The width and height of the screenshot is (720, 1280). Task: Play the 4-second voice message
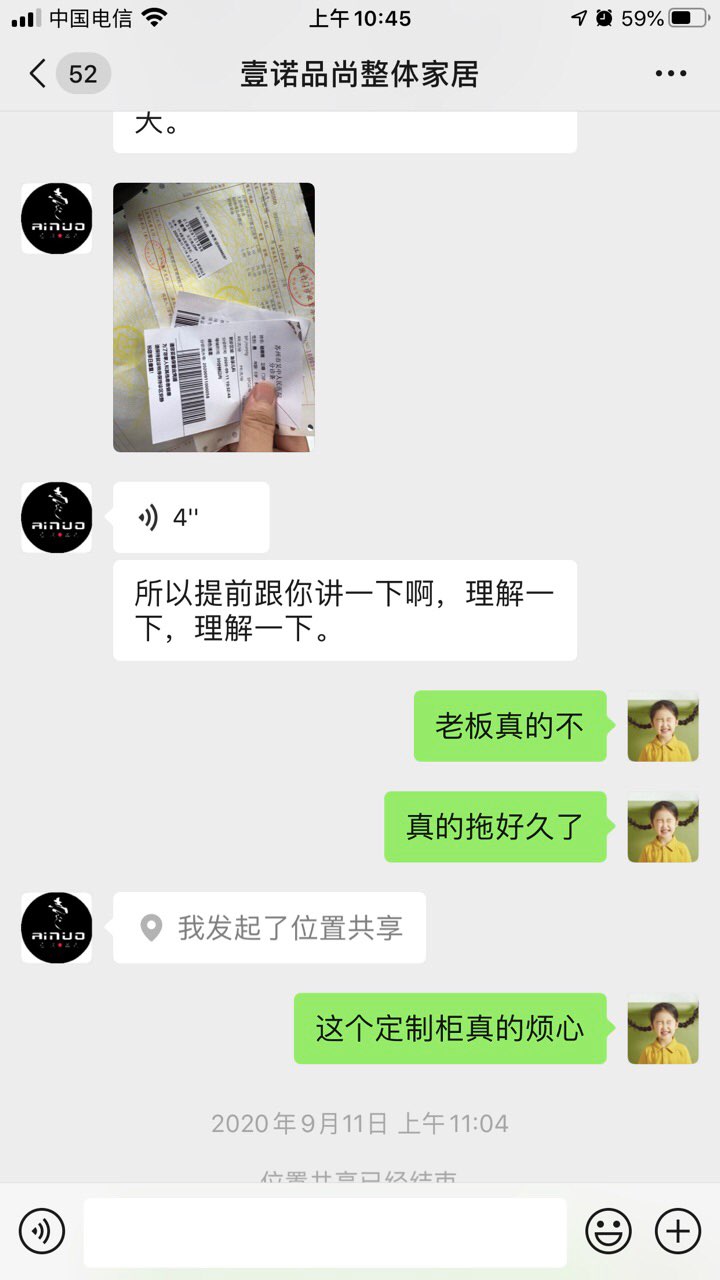coord(190,517)
